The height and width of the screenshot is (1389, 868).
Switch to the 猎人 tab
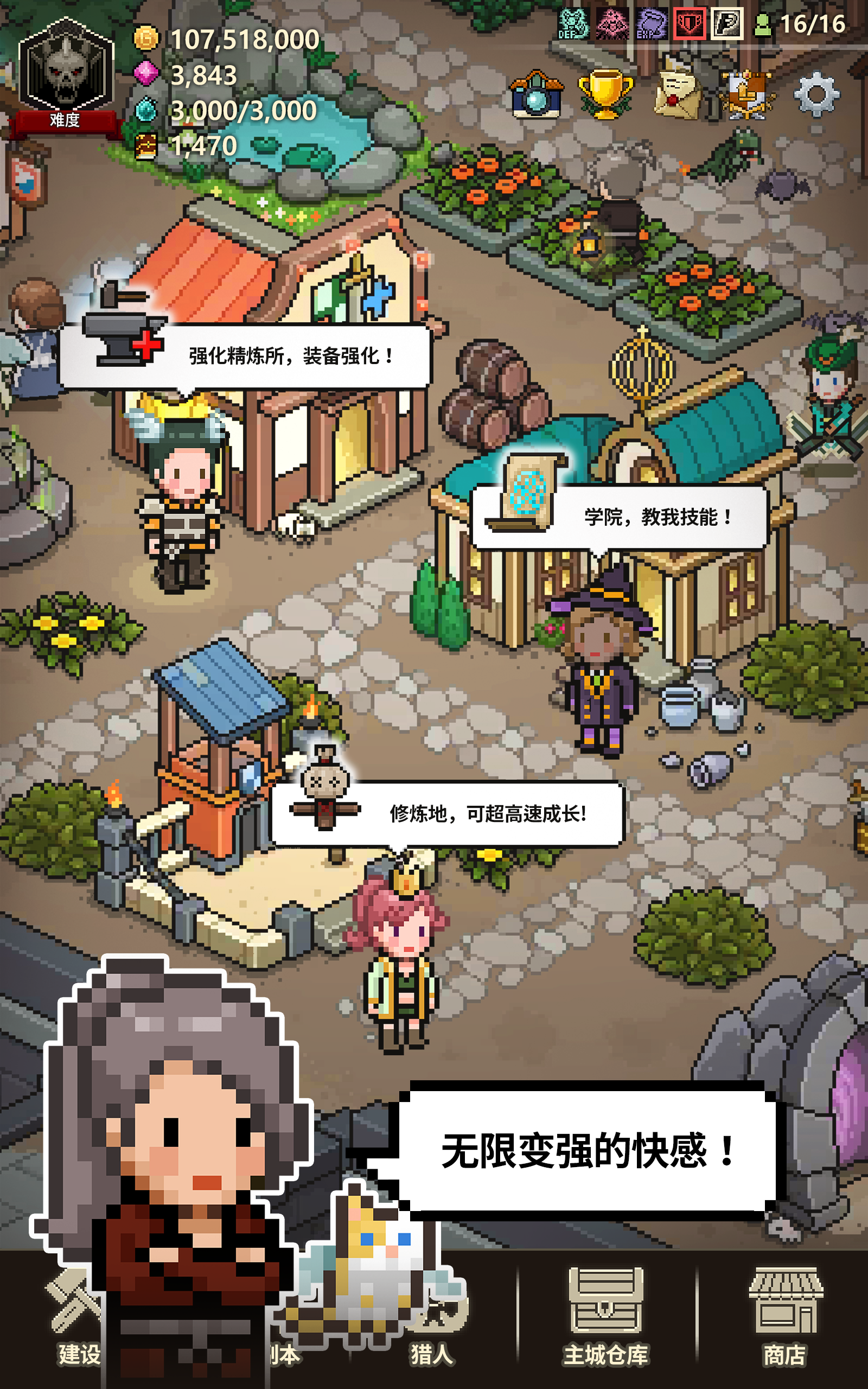(x=433, y=1337)
